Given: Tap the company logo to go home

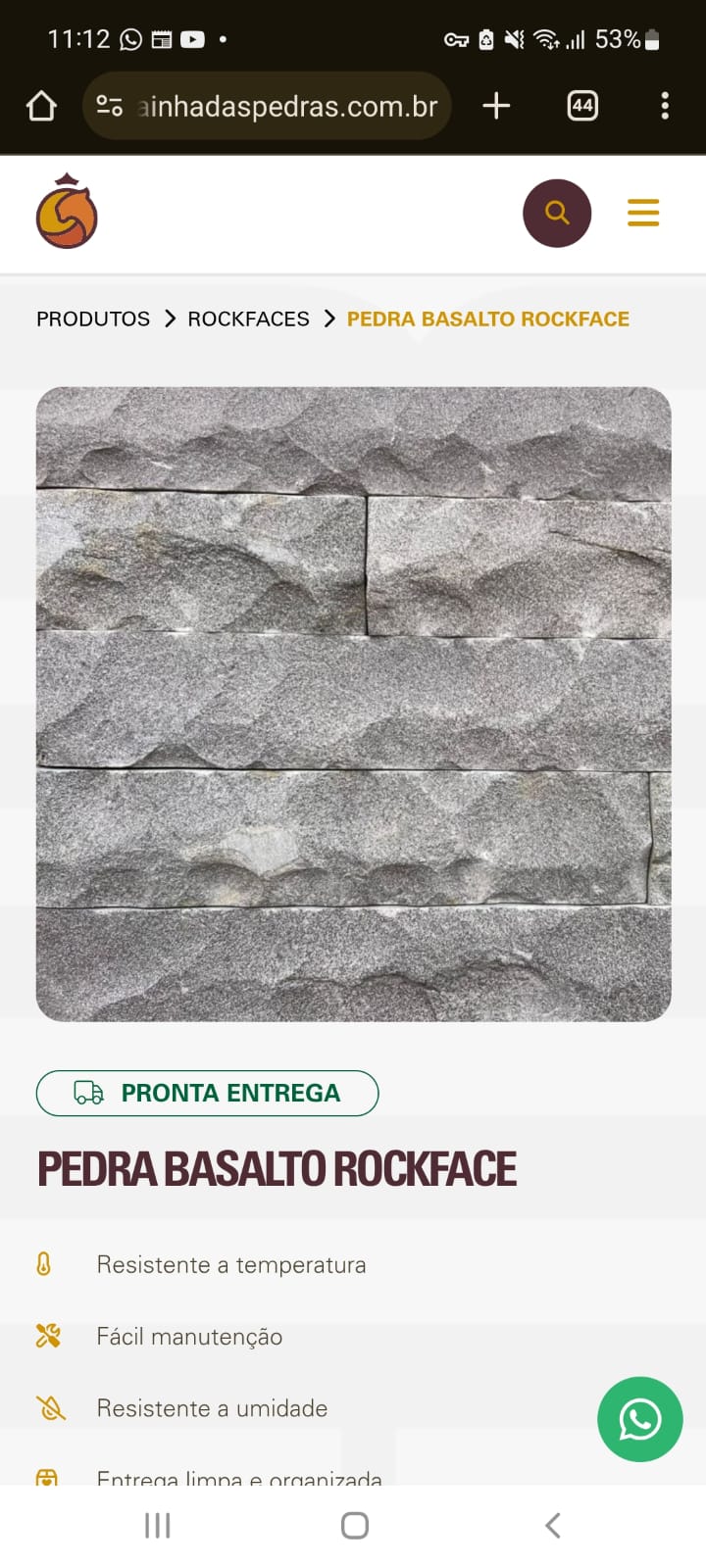Looking at the screenshot, I should [67, 211].
